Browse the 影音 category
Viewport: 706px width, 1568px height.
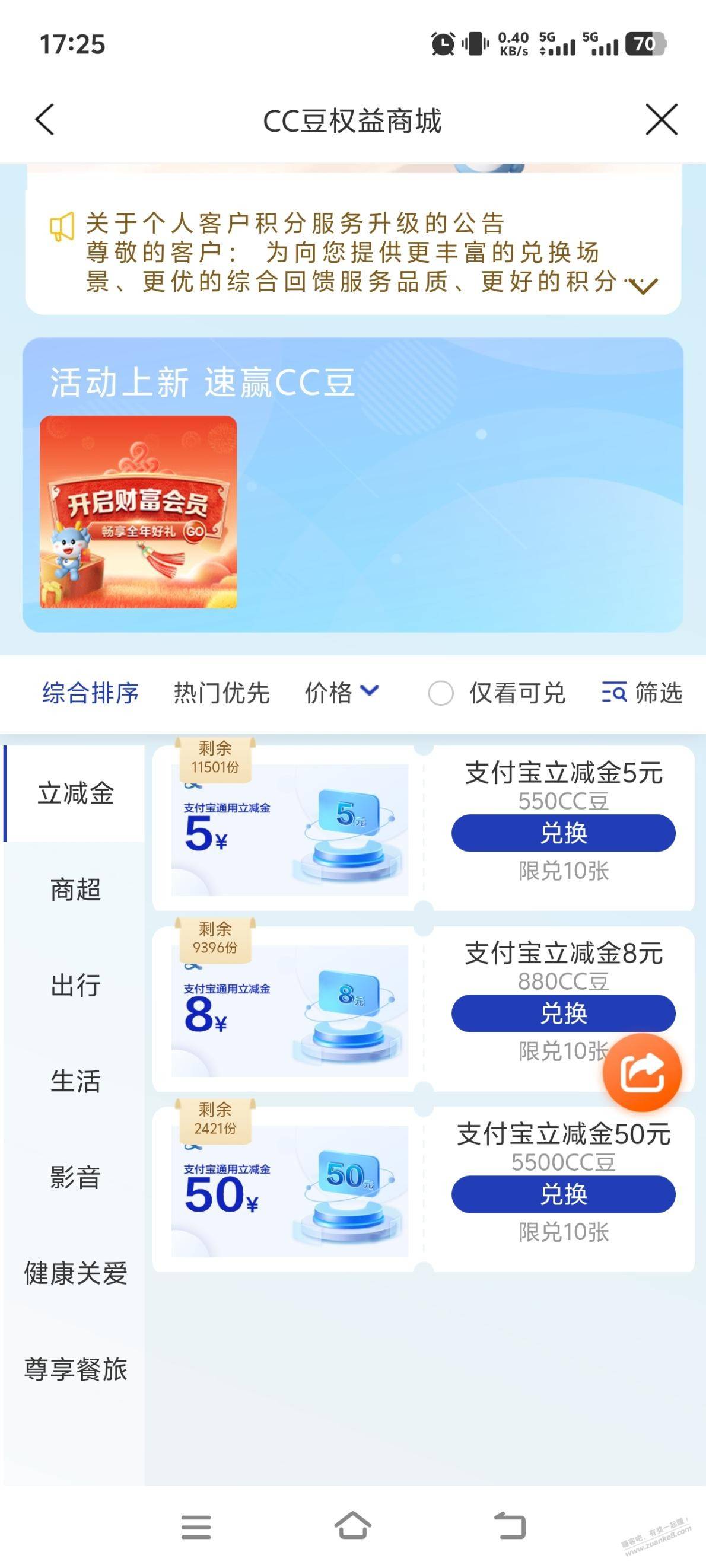click(75, 1177)
